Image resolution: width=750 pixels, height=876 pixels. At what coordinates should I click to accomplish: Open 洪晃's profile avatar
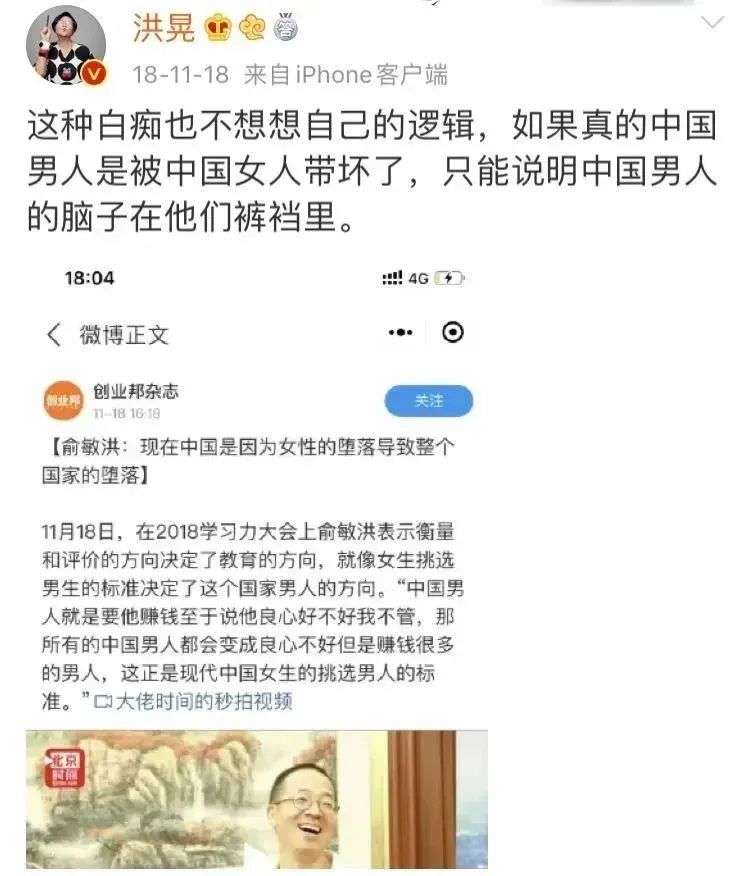point(66,48)
